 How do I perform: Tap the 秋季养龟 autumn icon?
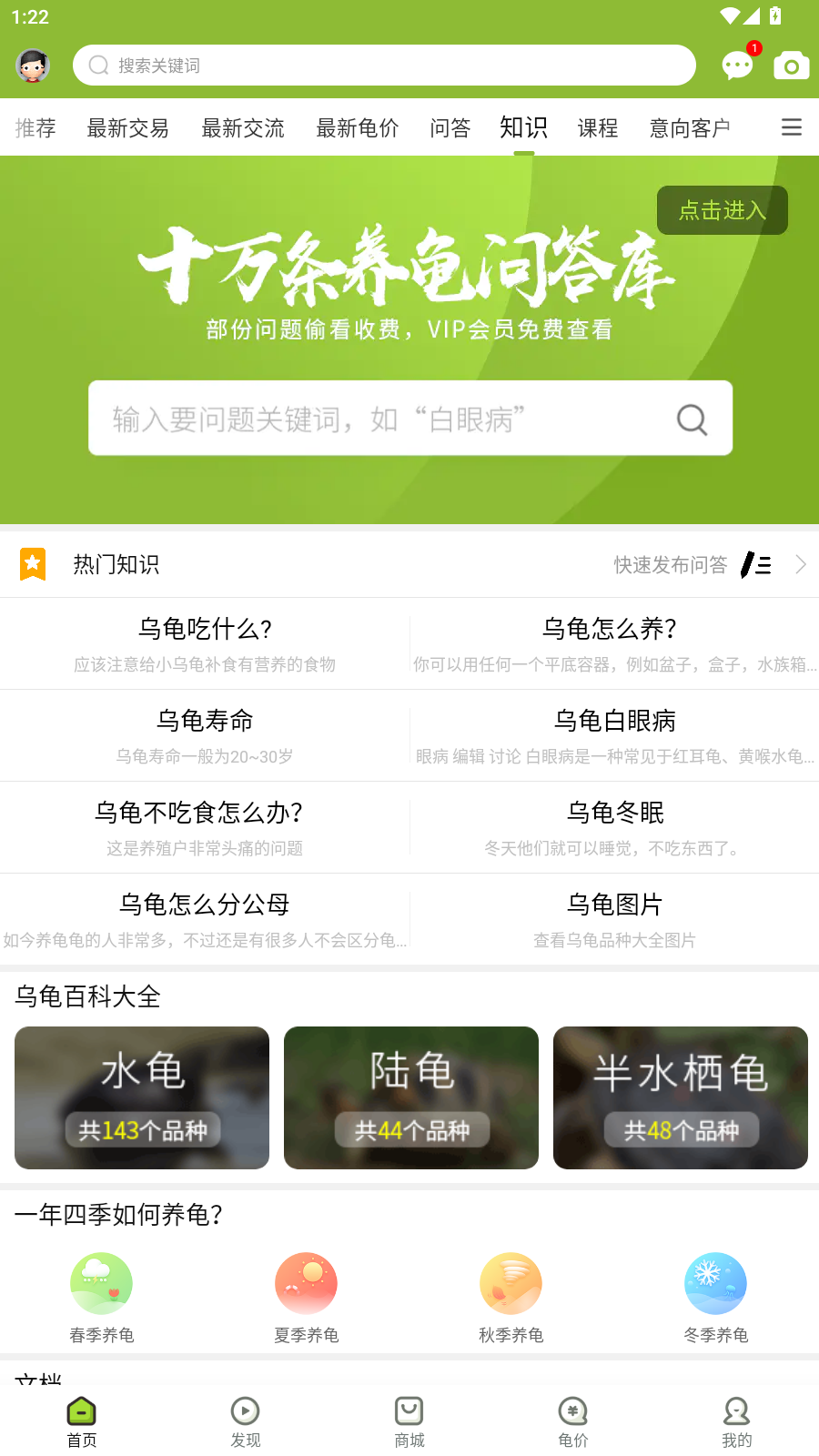[x=511, y=1283]
